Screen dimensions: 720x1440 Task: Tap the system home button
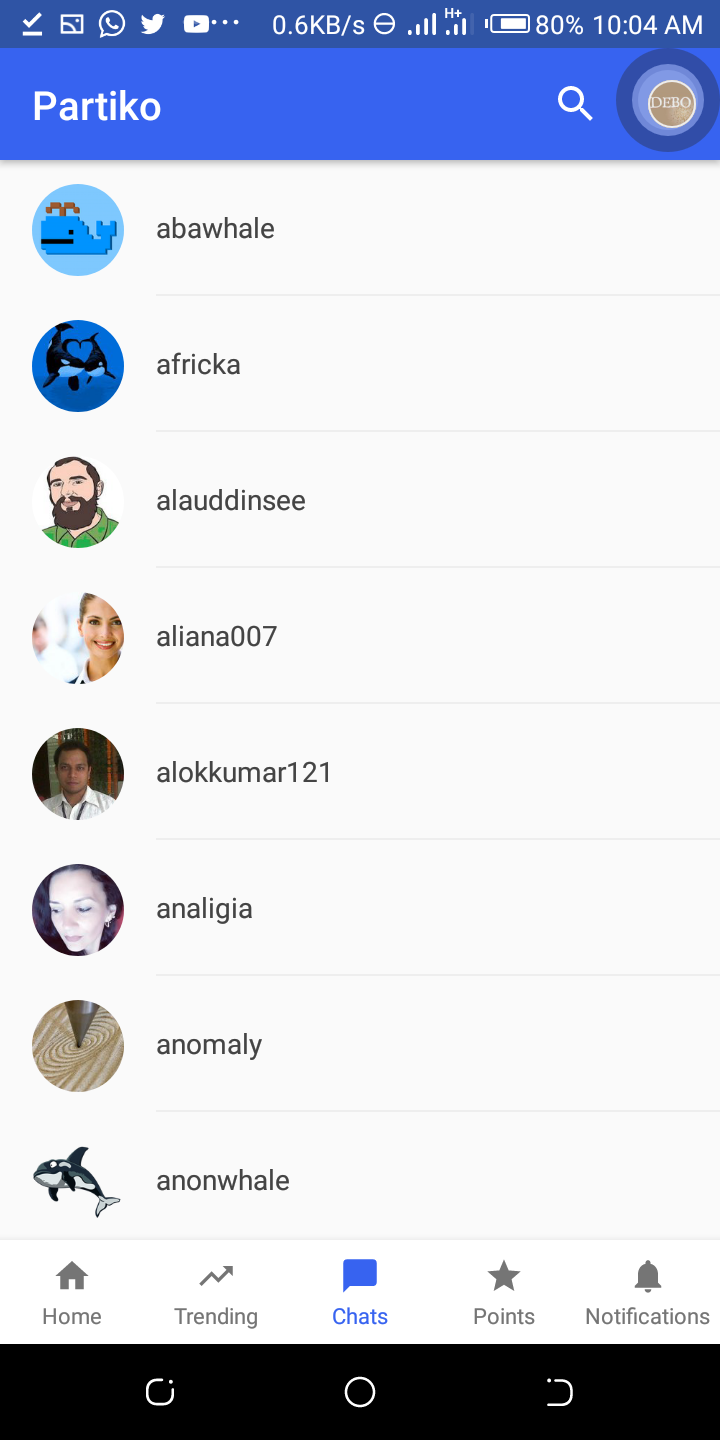coord(360,1392)
